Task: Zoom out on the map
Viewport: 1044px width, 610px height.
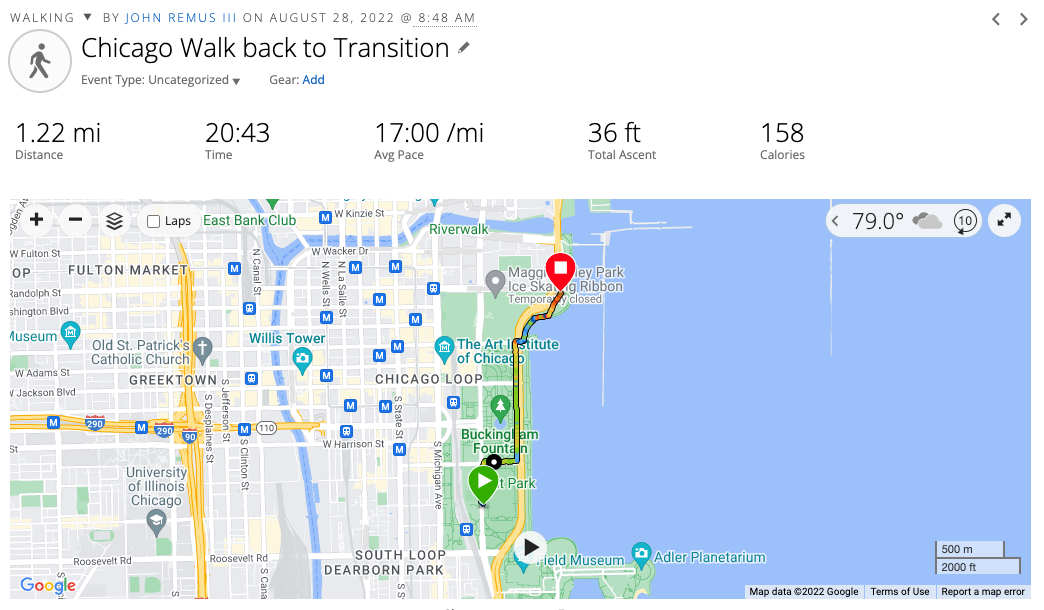Action: 75,220
